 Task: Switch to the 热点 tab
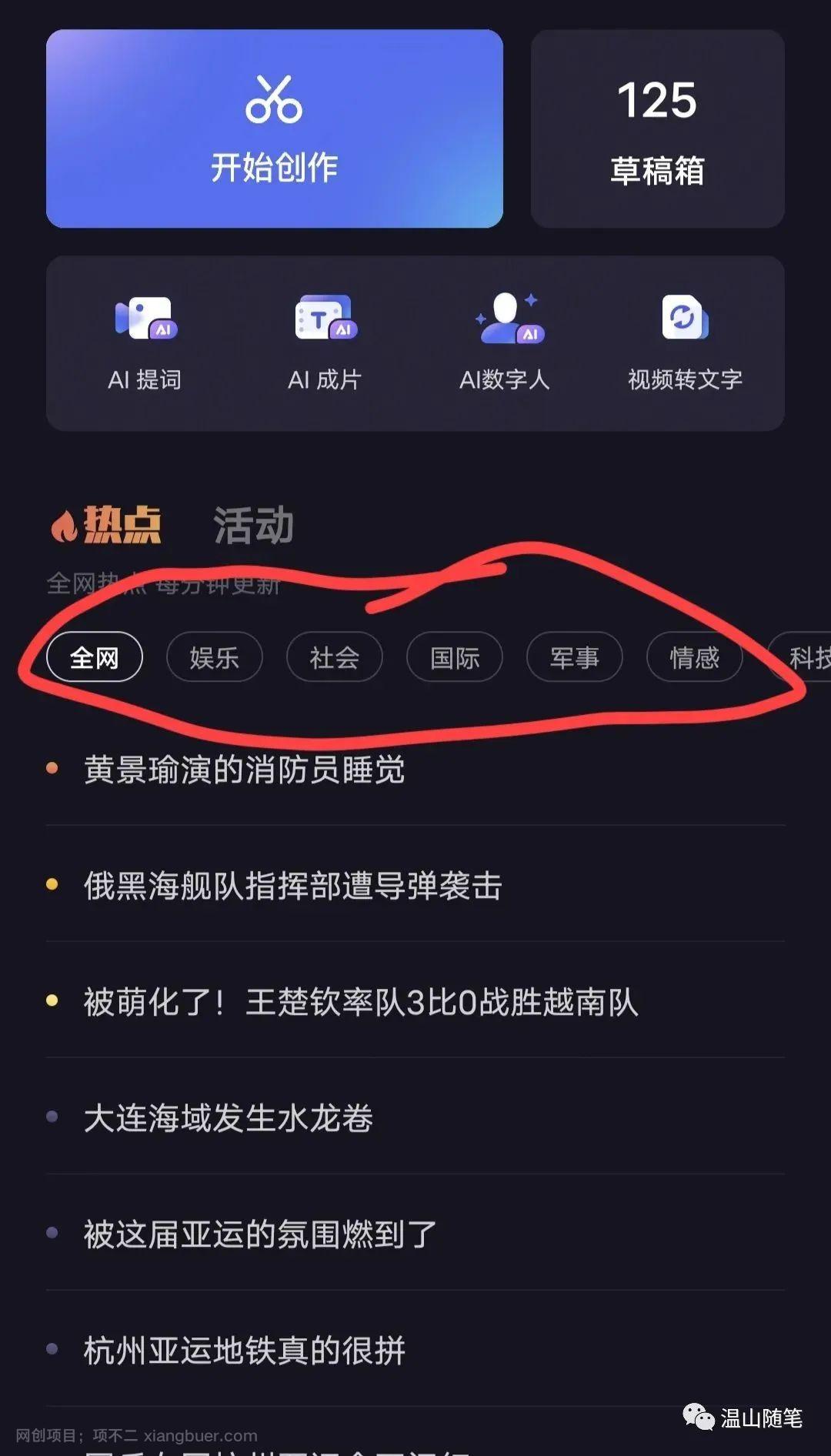(x=107, y=526)
